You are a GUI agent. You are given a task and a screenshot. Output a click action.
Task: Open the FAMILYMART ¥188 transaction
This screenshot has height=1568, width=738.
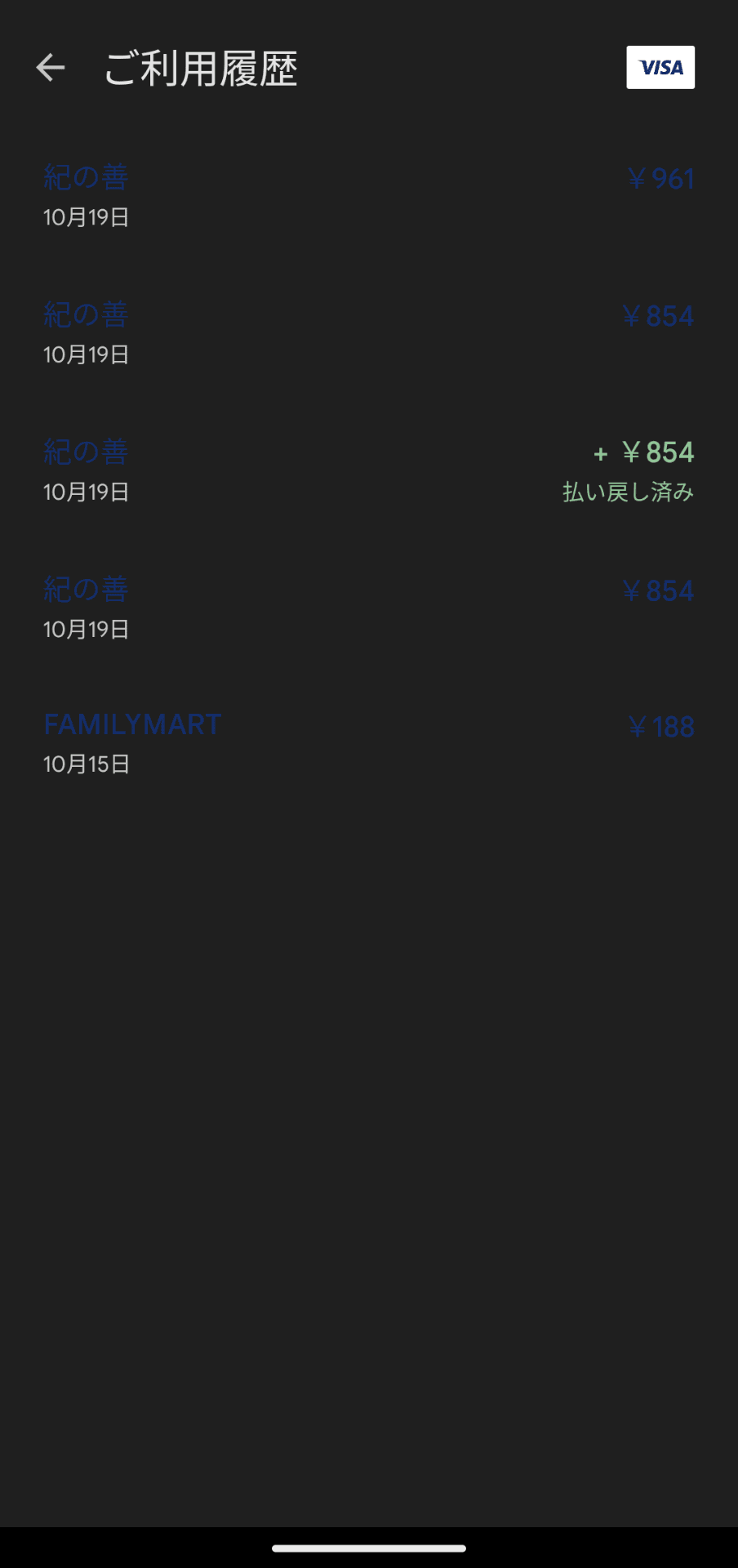pyautogui.click(x=368, y=743)
